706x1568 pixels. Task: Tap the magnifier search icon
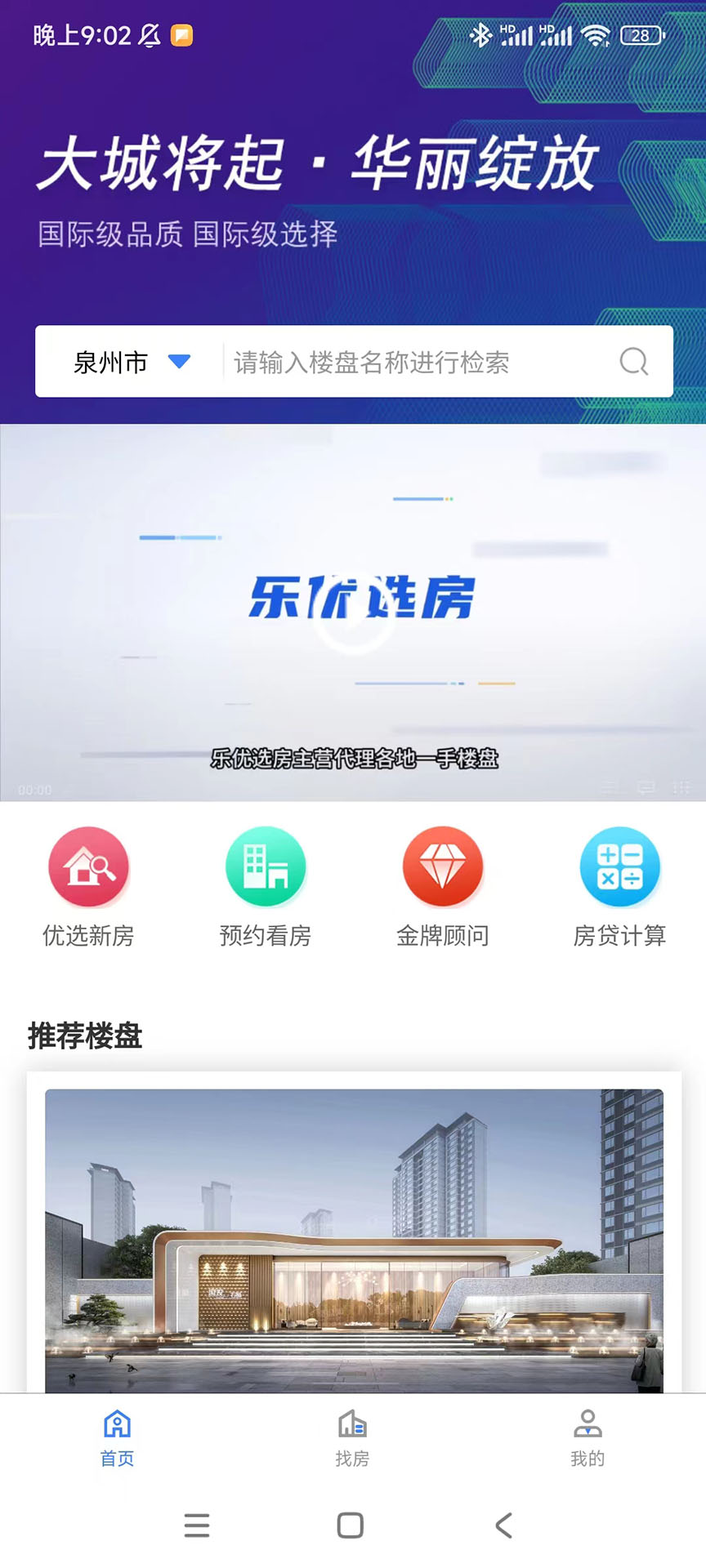634,361
